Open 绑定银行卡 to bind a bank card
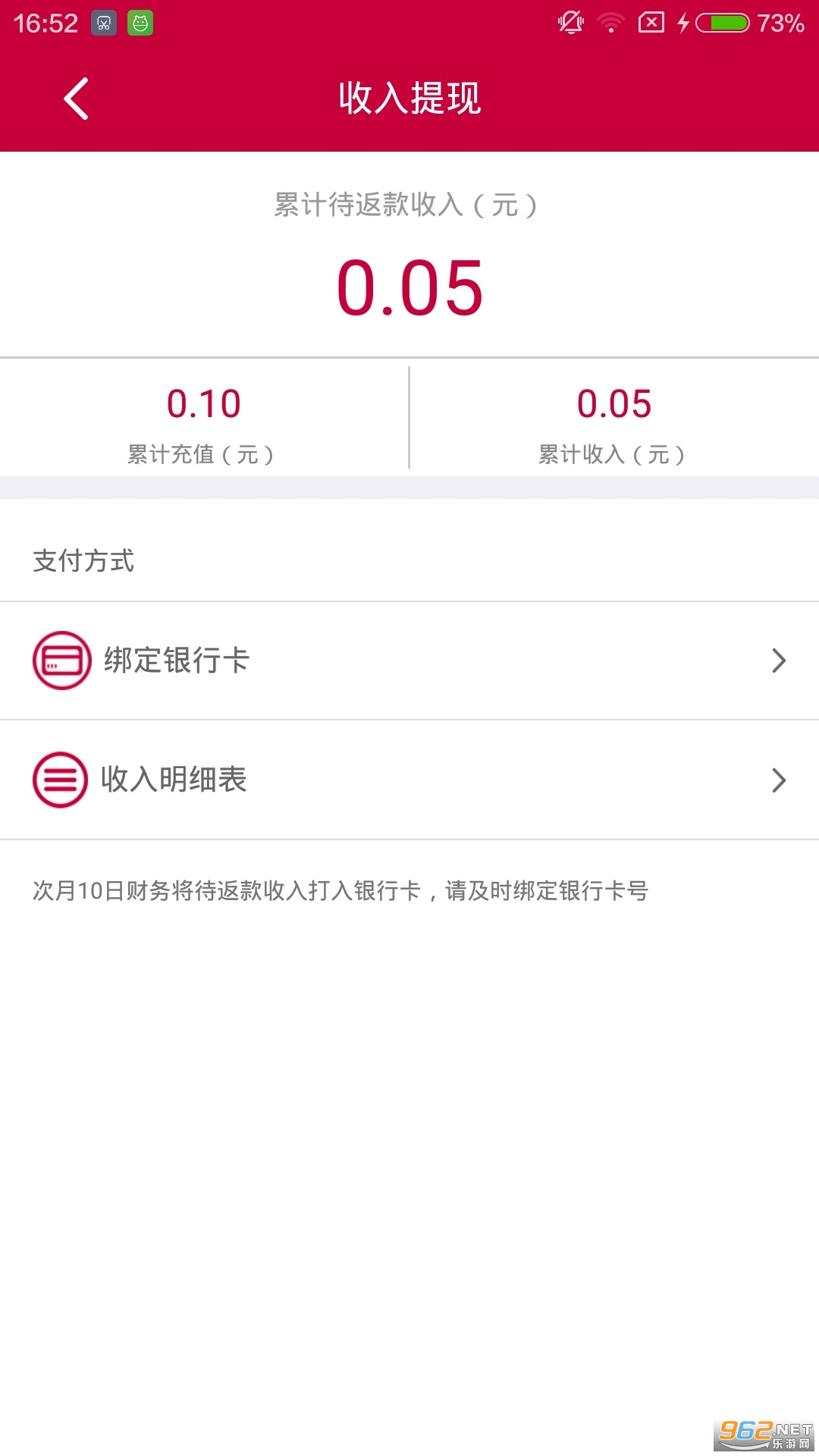The width and height of the screenshot is (819, 1456). pyautogui.click(x=409, y=661)
